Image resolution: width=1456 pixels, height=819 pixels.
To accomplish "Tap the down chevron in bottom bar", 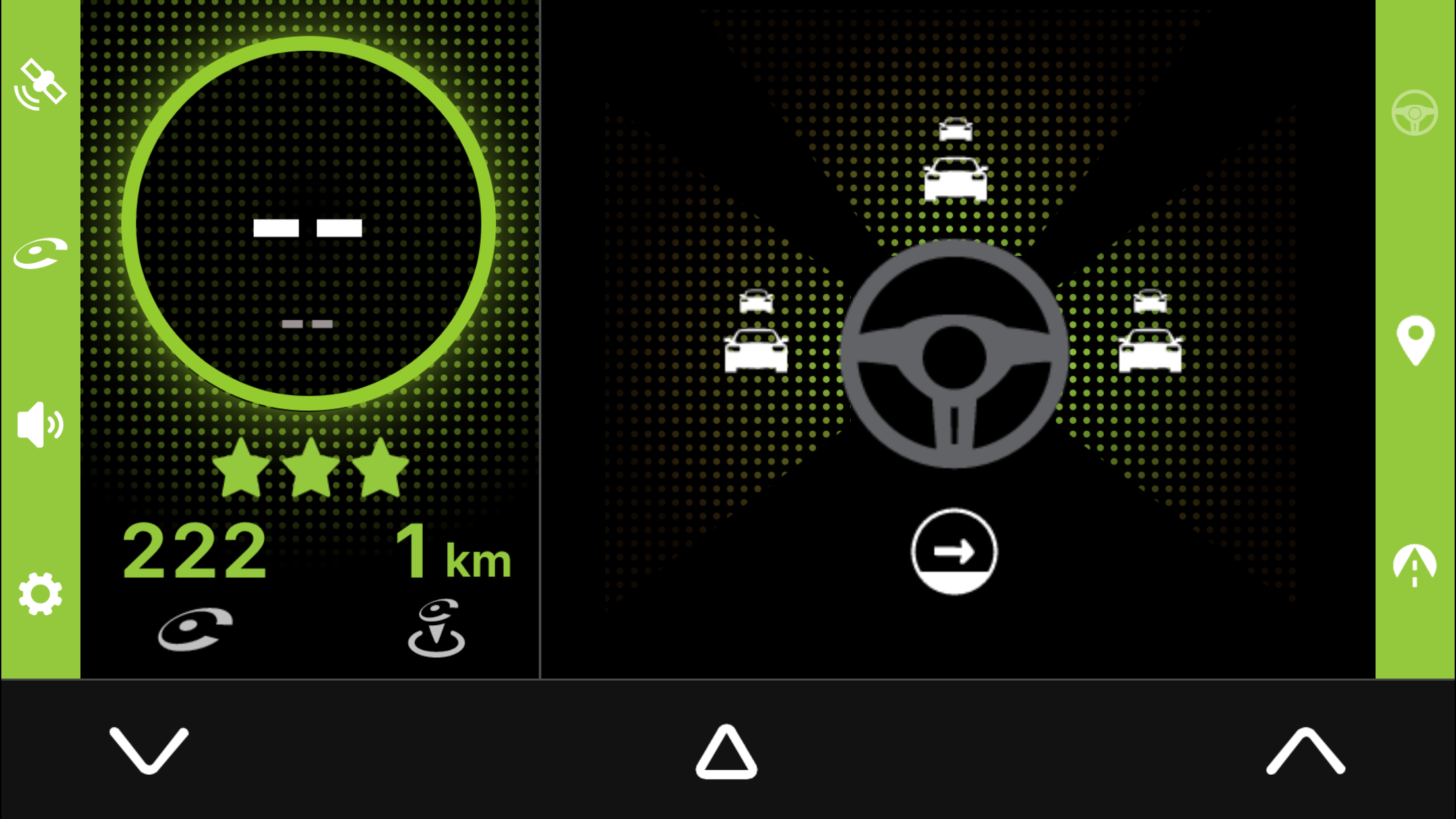I will pyautogui.click(x=149, y=750).
